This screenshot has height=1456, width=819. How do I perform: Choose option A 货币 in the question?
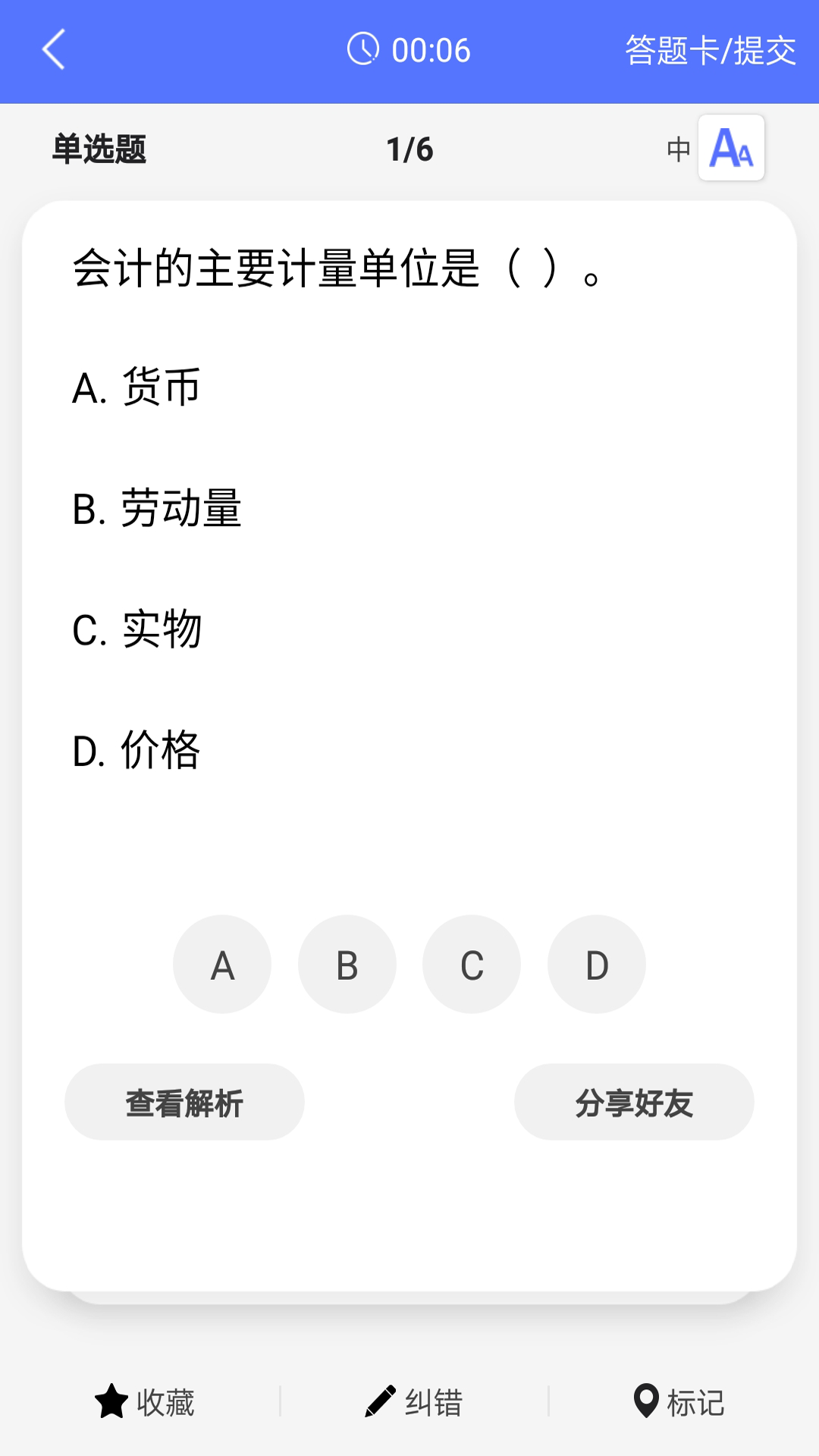136,387
